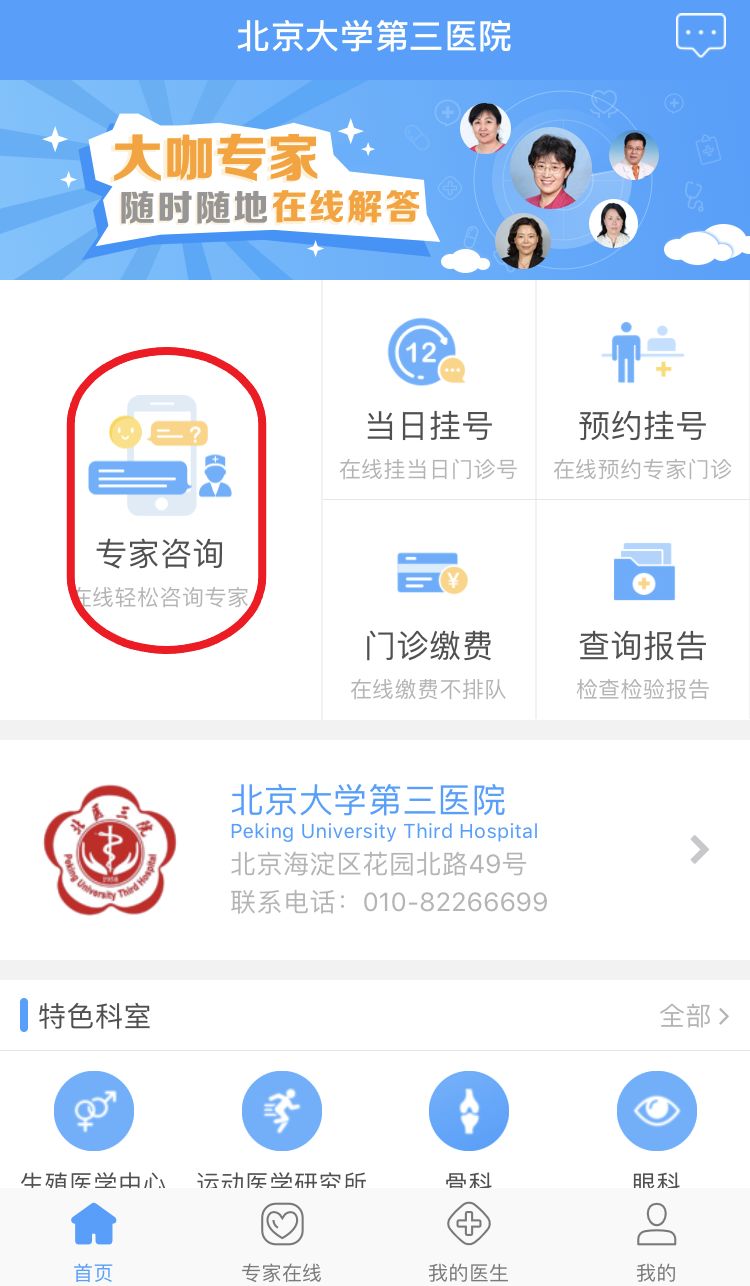Expand the hospital details via right chevron
Viewport: 750px width, 1286px height.
(699, 849)
